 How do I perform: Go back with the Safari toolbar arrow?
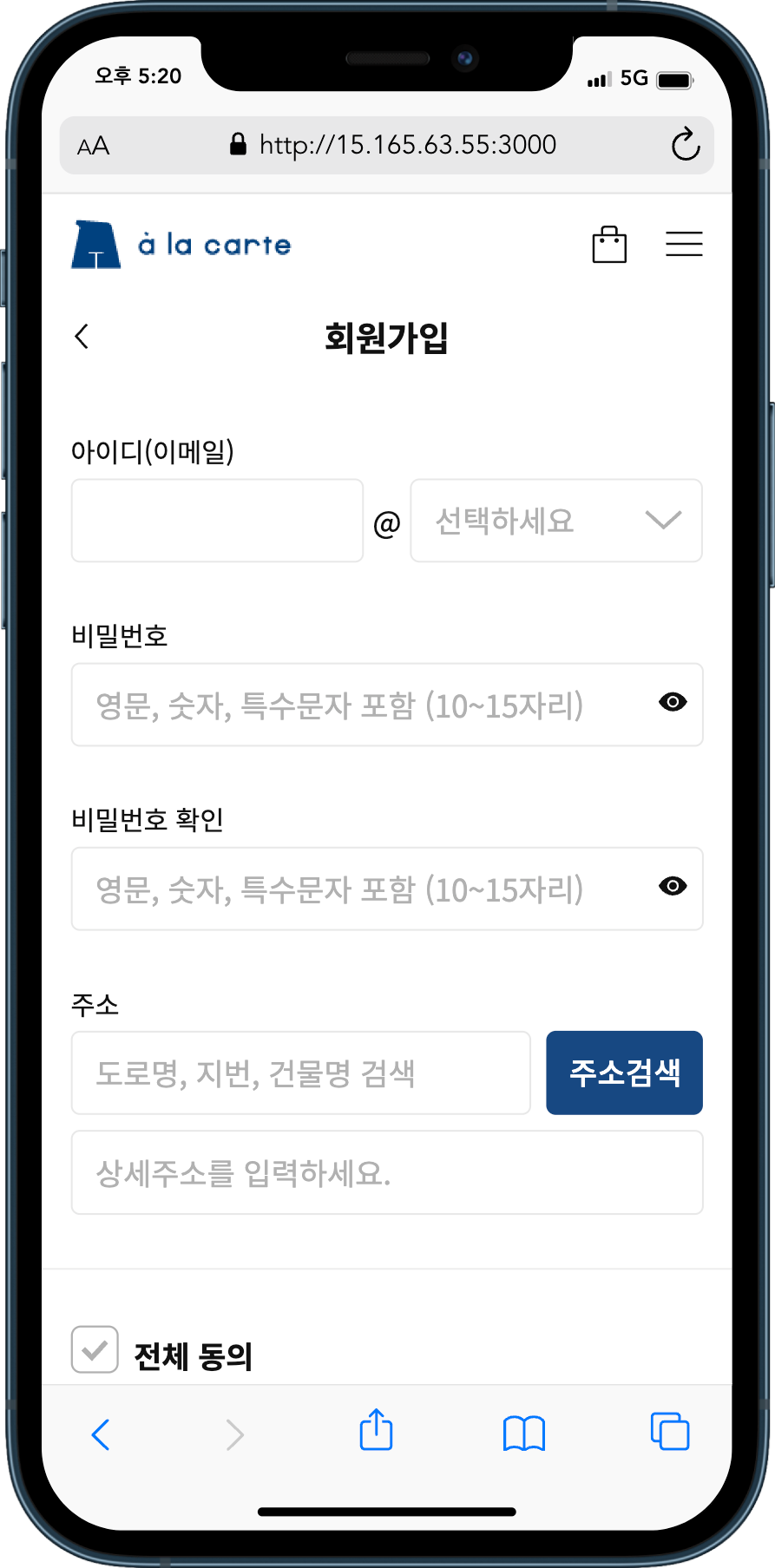point(101,1434)
